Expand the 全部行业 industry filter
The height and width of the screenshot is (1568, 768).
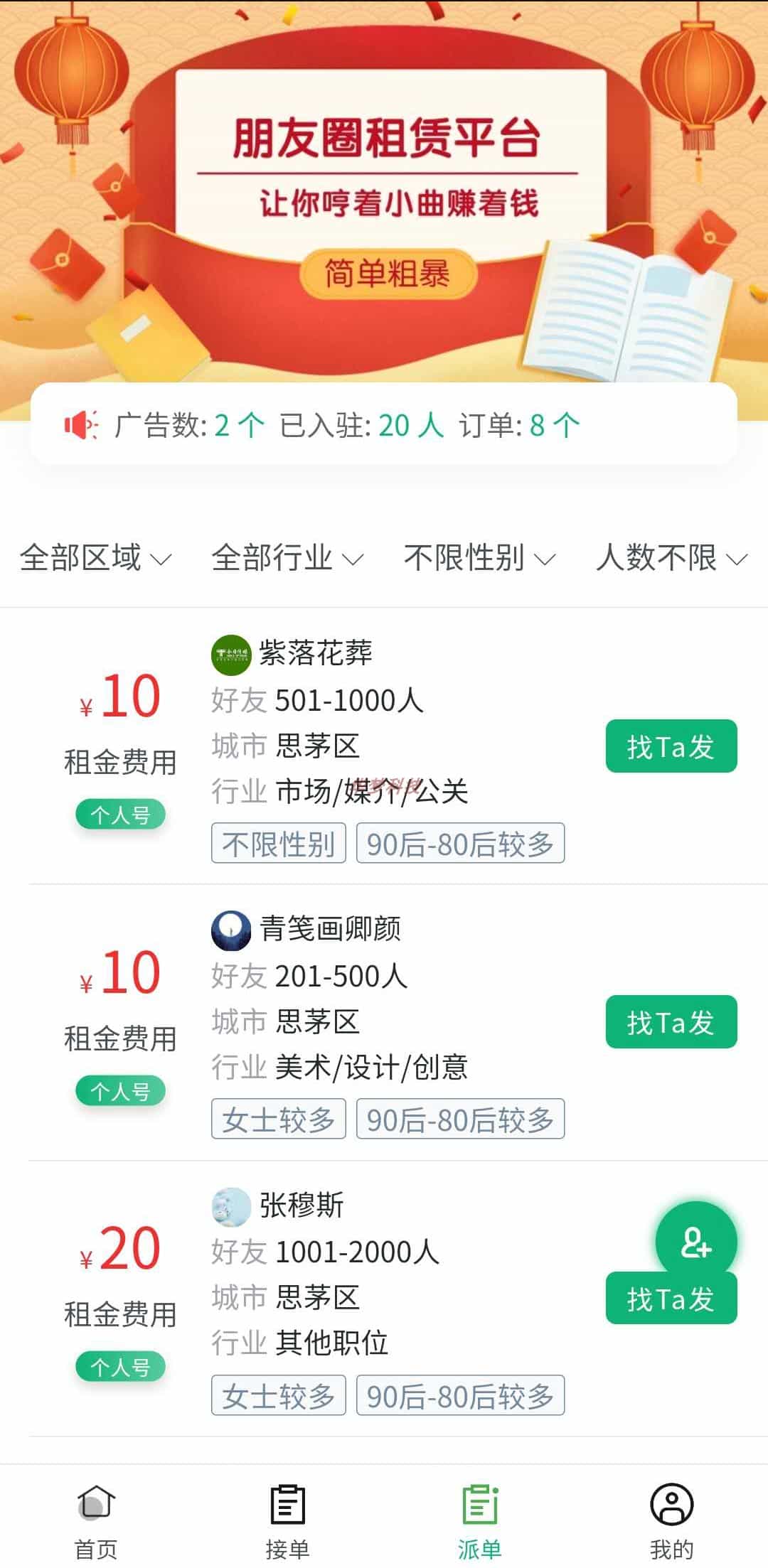[287, 558]
